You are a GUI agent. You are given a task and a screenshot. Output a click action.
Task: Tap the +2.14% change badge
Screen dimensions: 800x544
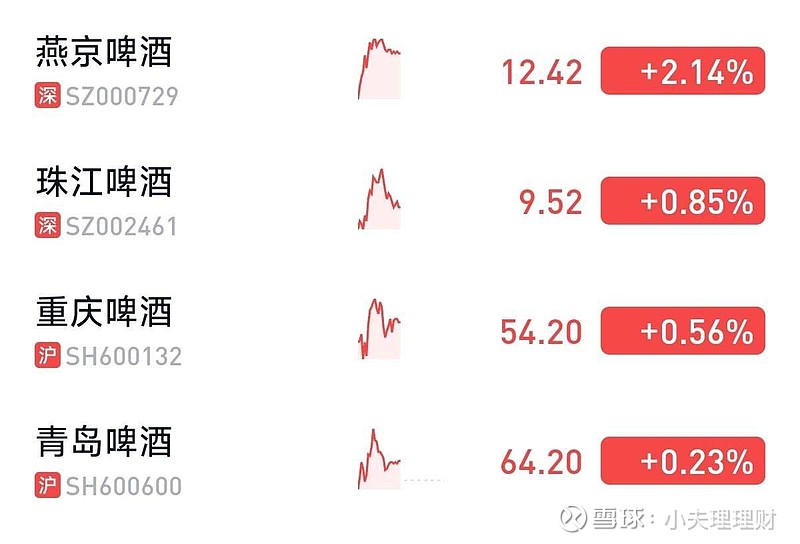(682, 71)
